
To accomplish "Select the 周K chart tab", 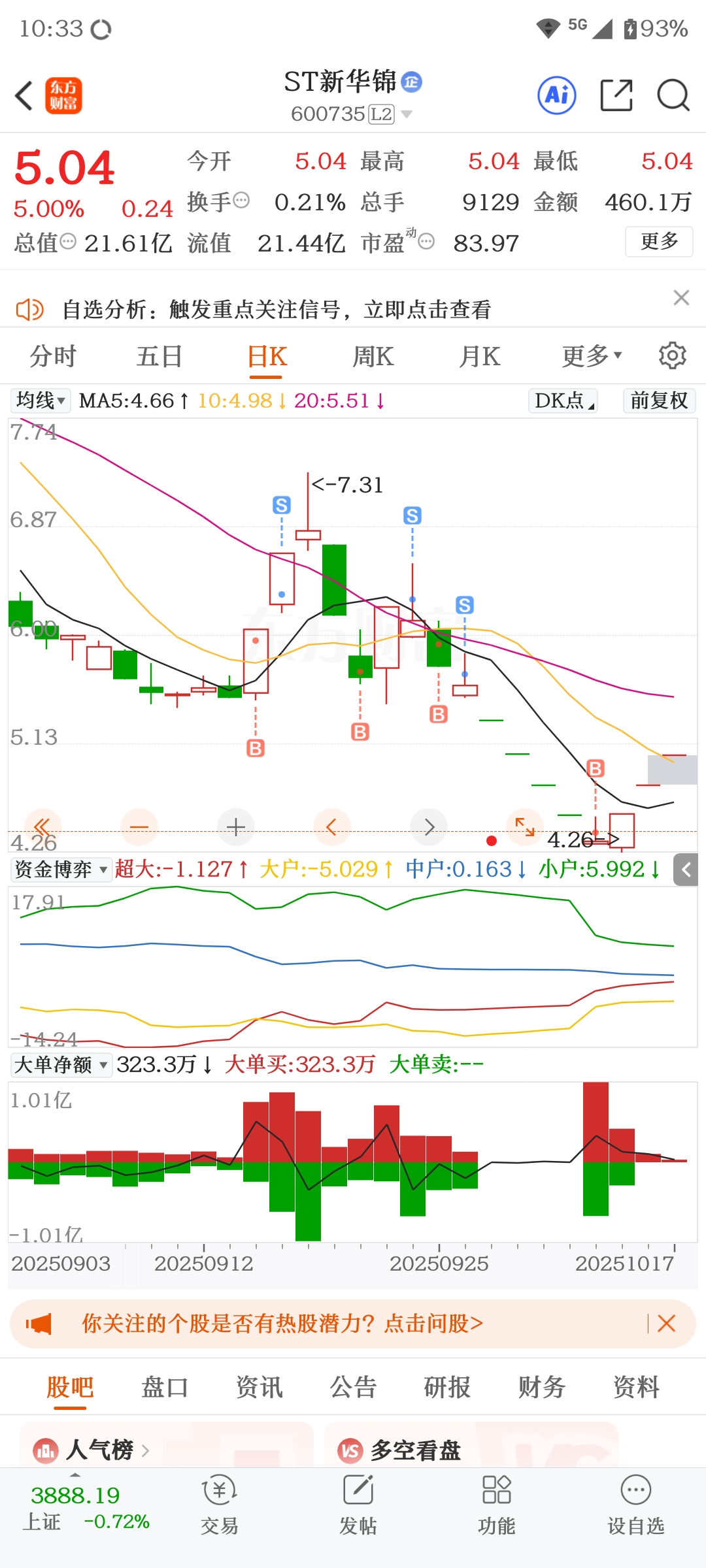I will click(x=373, y=357).
